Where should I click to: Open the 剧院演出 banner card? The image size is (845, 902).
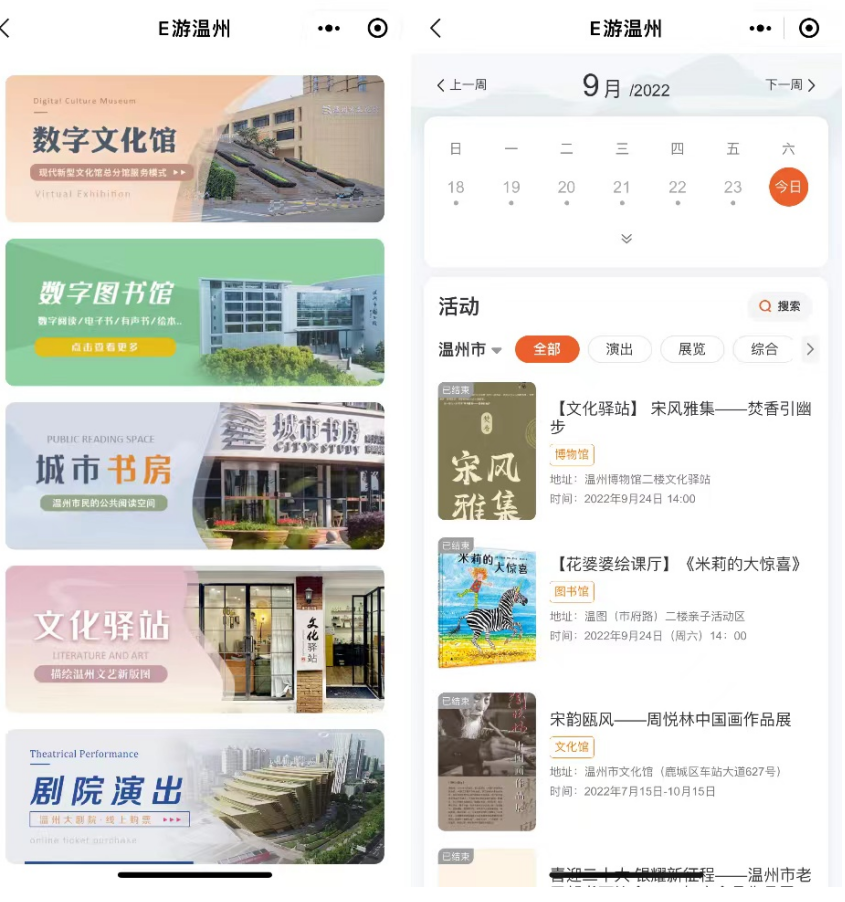click(194, 796)
